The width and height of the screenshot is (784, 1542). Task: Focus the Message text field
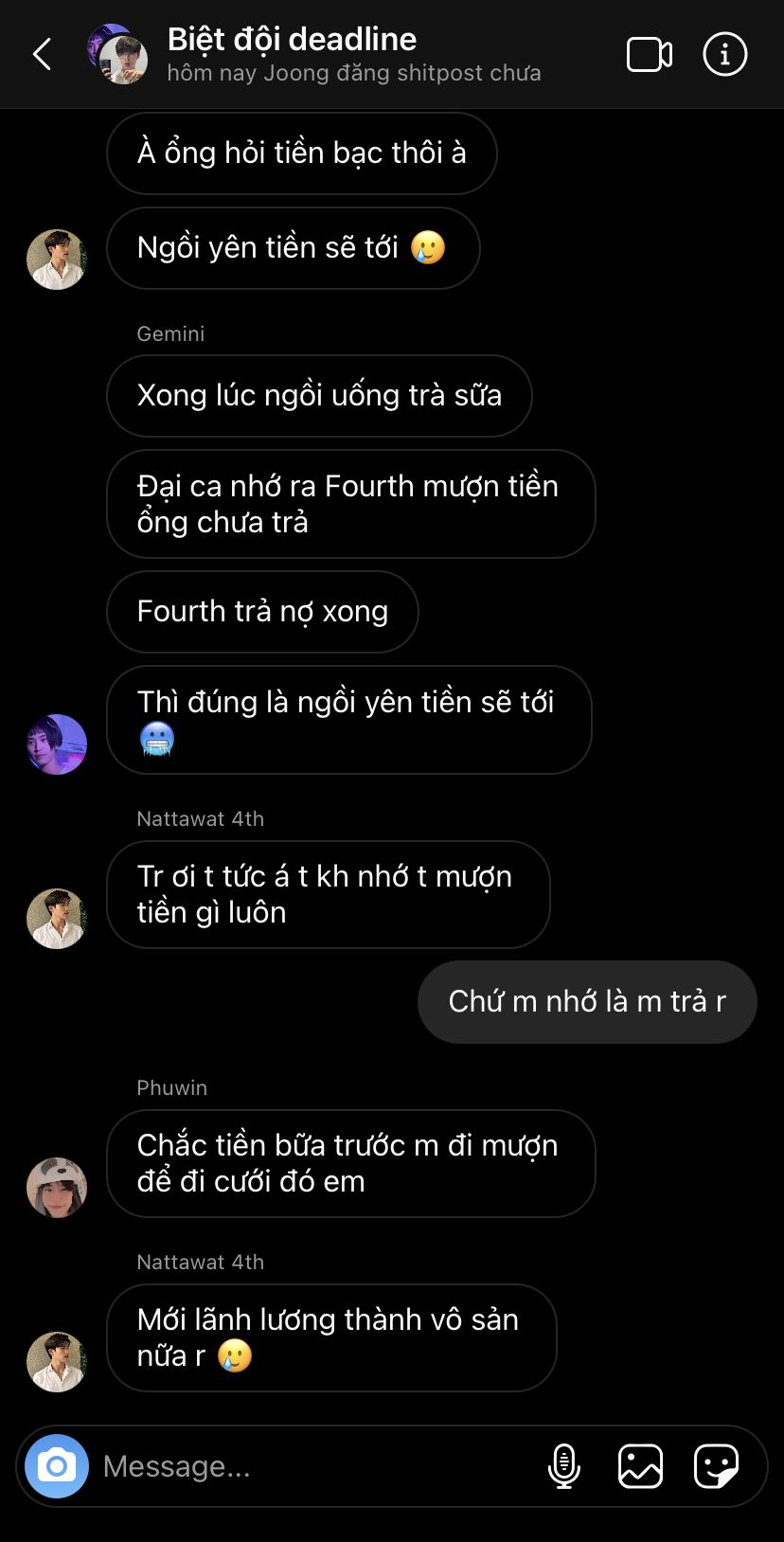click(x=312, y=1466)
